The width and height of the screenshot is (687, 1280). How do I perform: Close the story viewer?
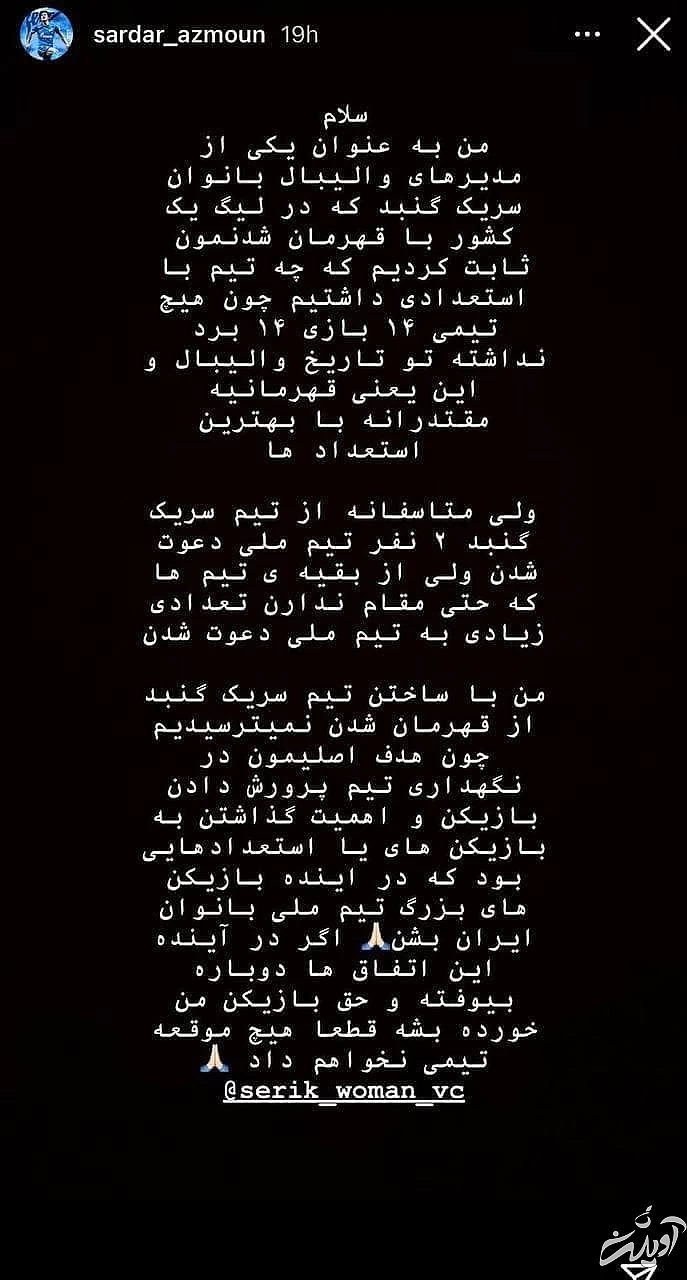click(653, 35)
